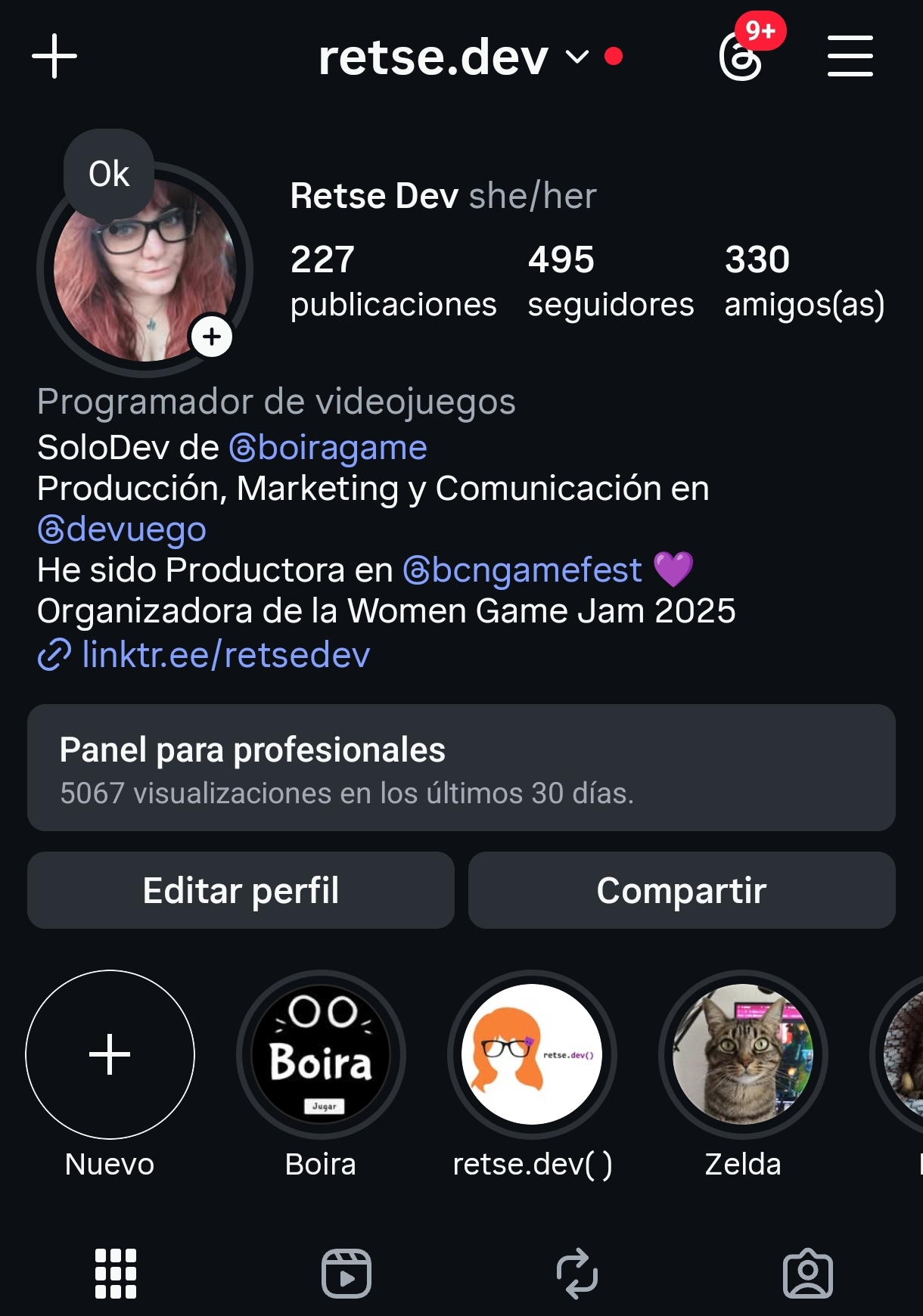View the 330 amigos(as) list
The image size is (923, 1316).
pyautogui.click(x=804, y=281)
